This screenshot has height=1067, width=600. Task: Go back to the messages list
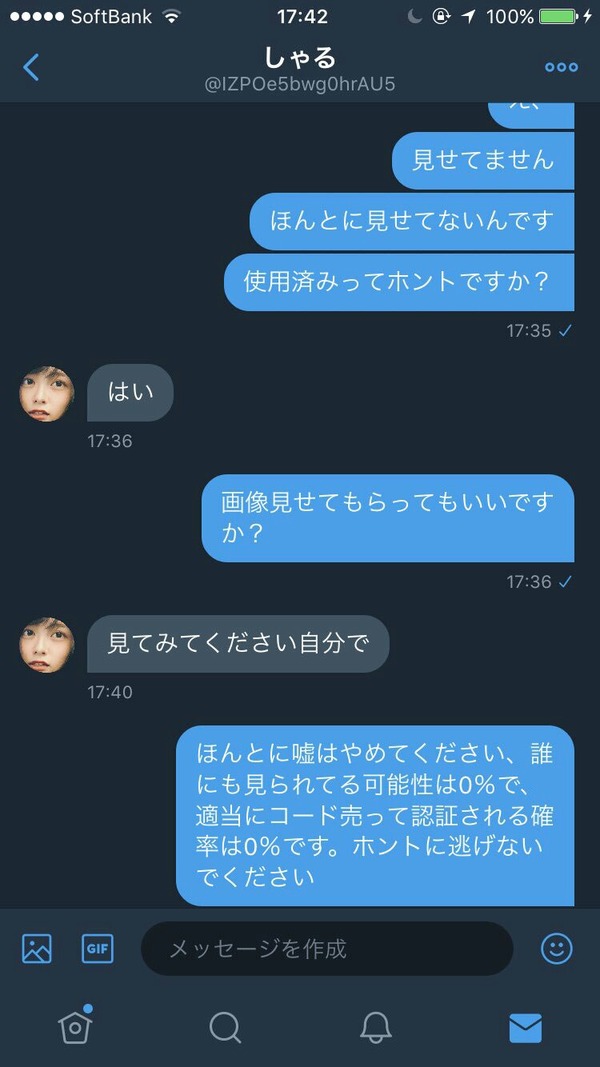tap(31, 67)
